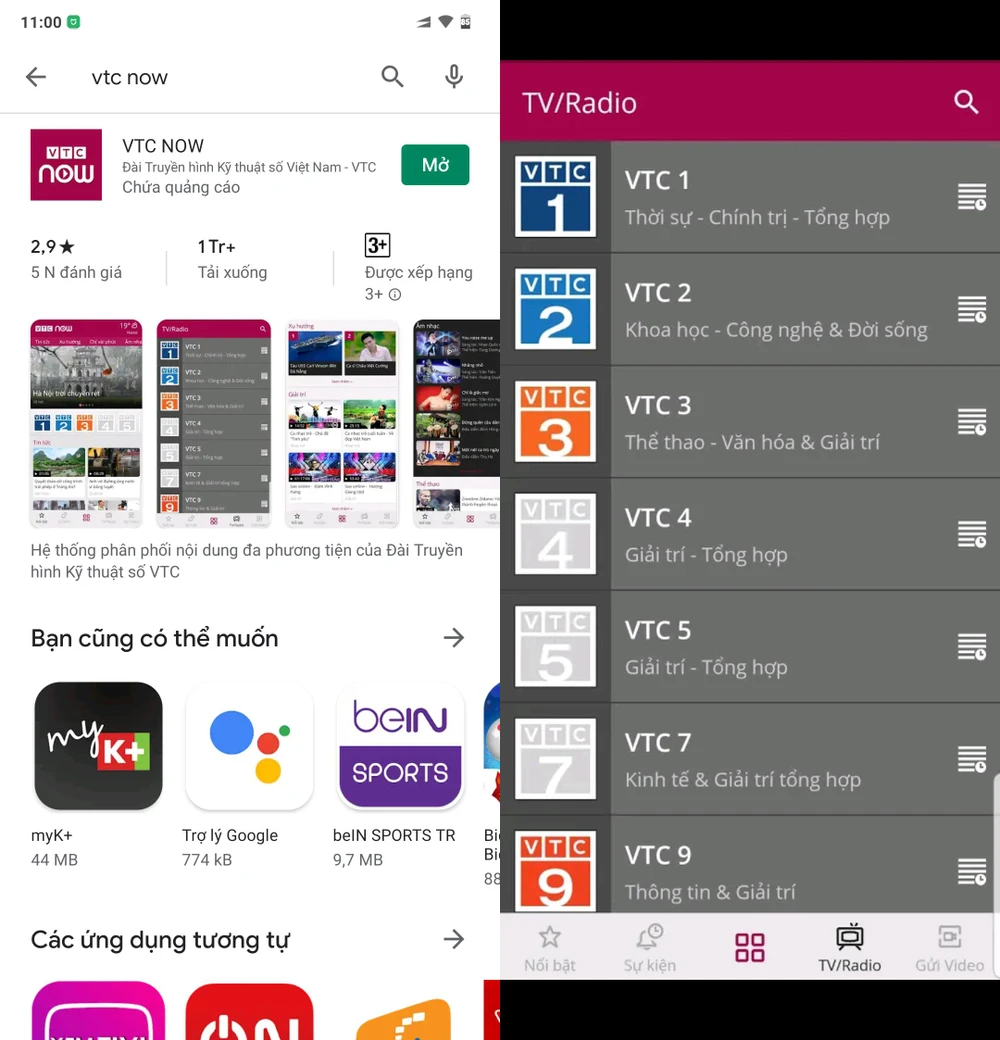This screenshot has width=1000, height=1040.
Task: Tap the Play Store search magnifier icon
Action: [392, 77]
